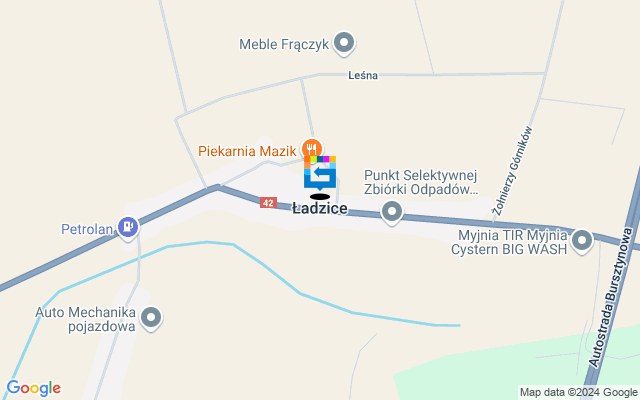Open the Google logo link

33,388
